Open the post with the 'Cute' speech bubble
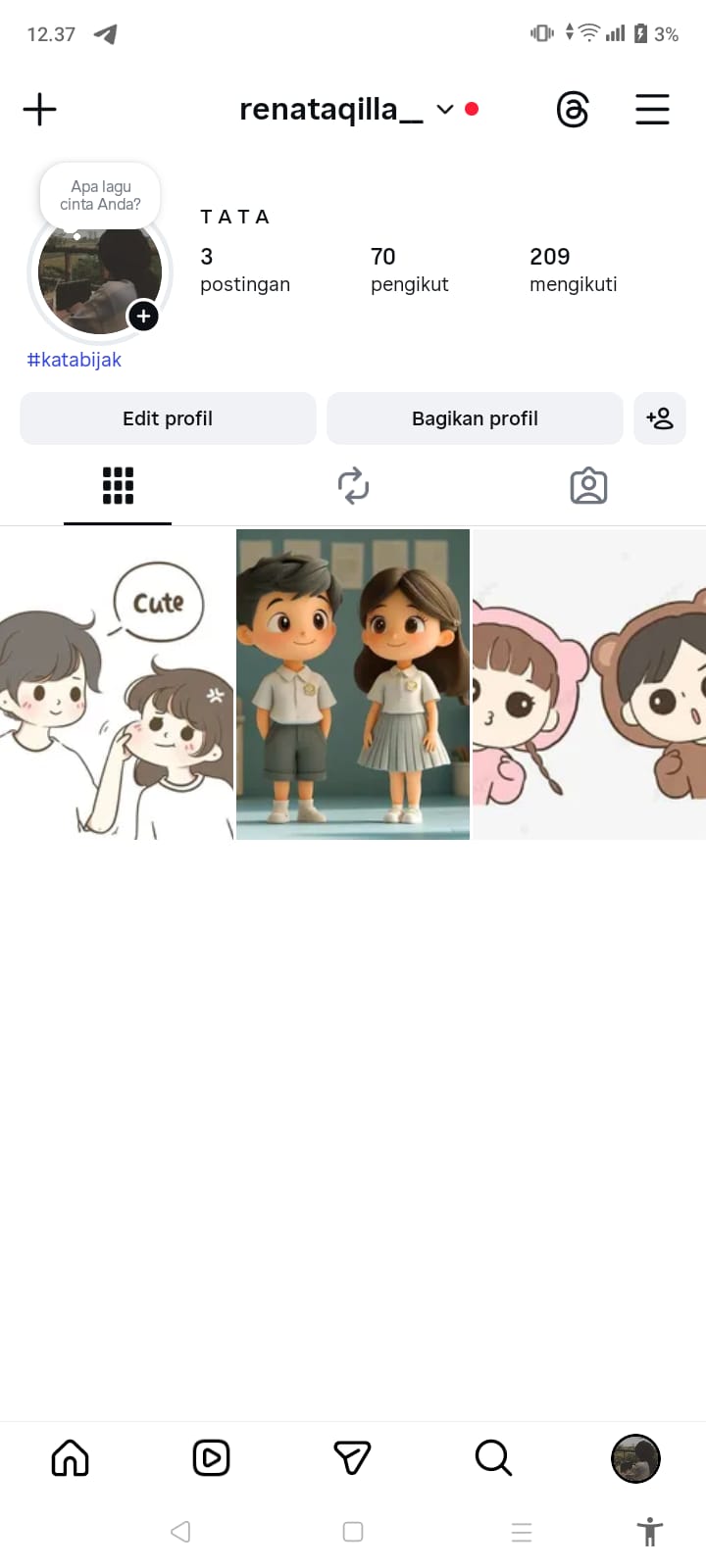The width and height of the screenshot is (706, 1568). tap(117, 684)
